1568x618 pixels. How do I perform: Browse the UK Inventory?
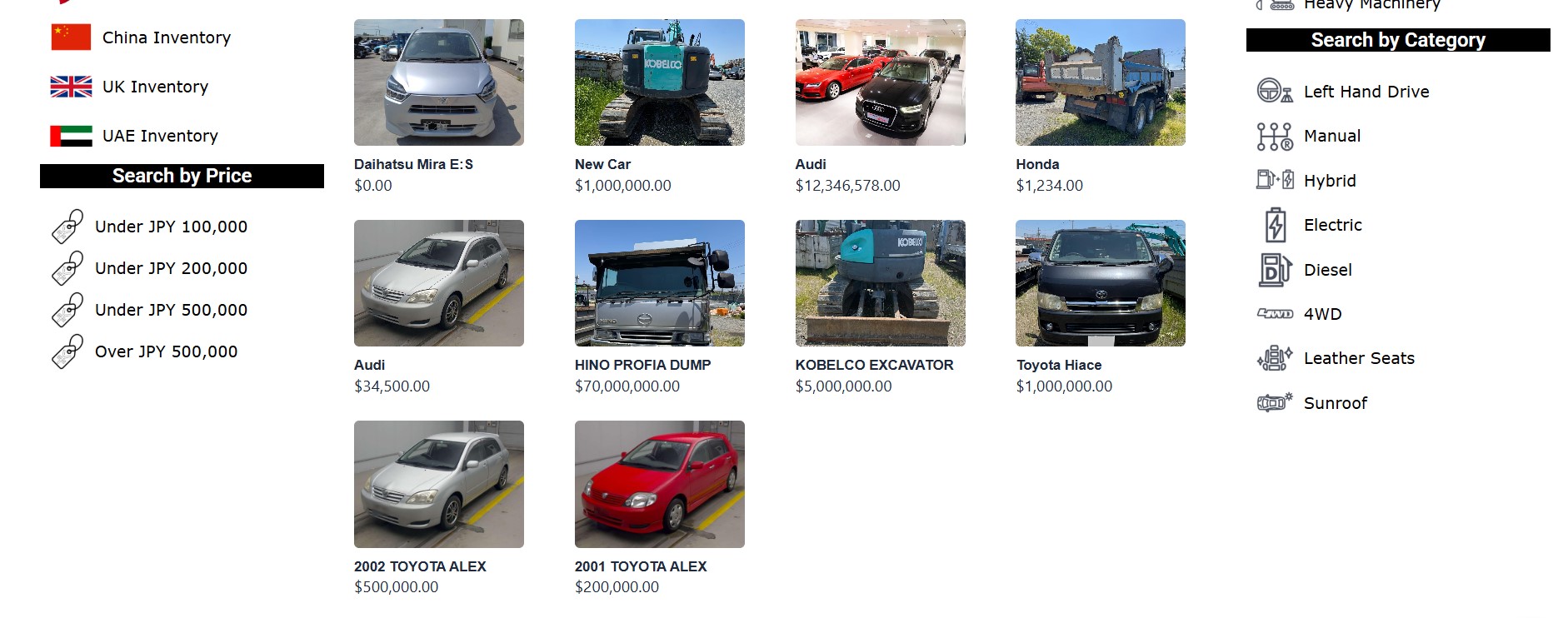pos(155,87)
